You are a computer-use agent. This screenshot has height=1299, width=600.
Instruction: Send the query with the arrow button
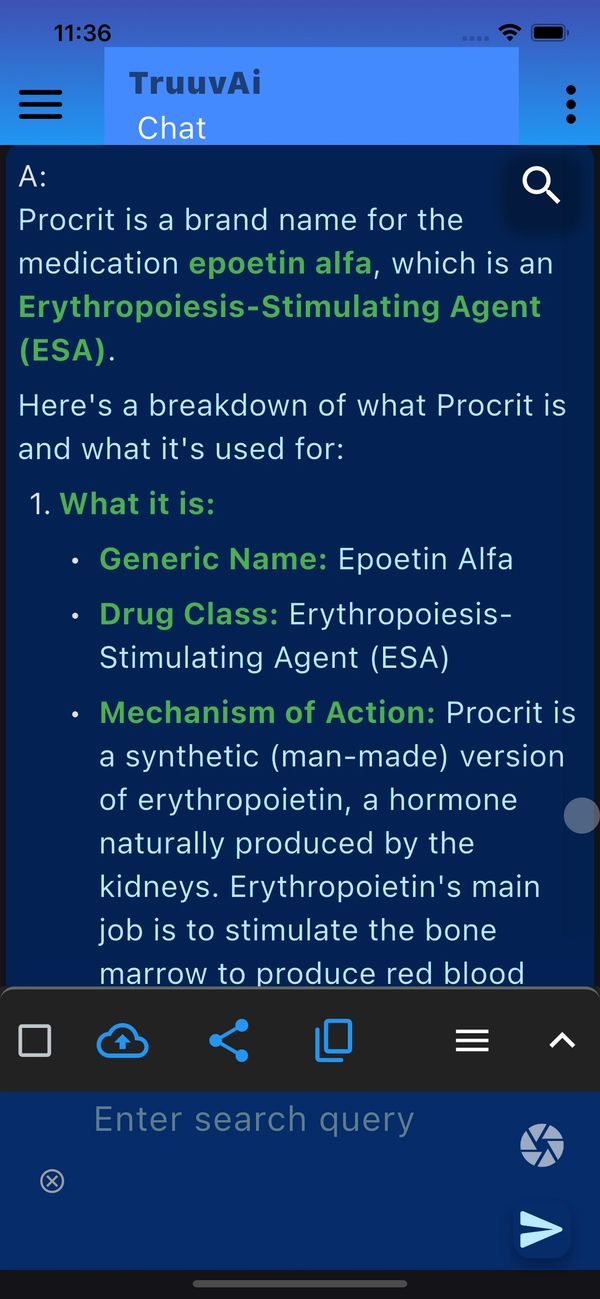(x=541, y=1229)
